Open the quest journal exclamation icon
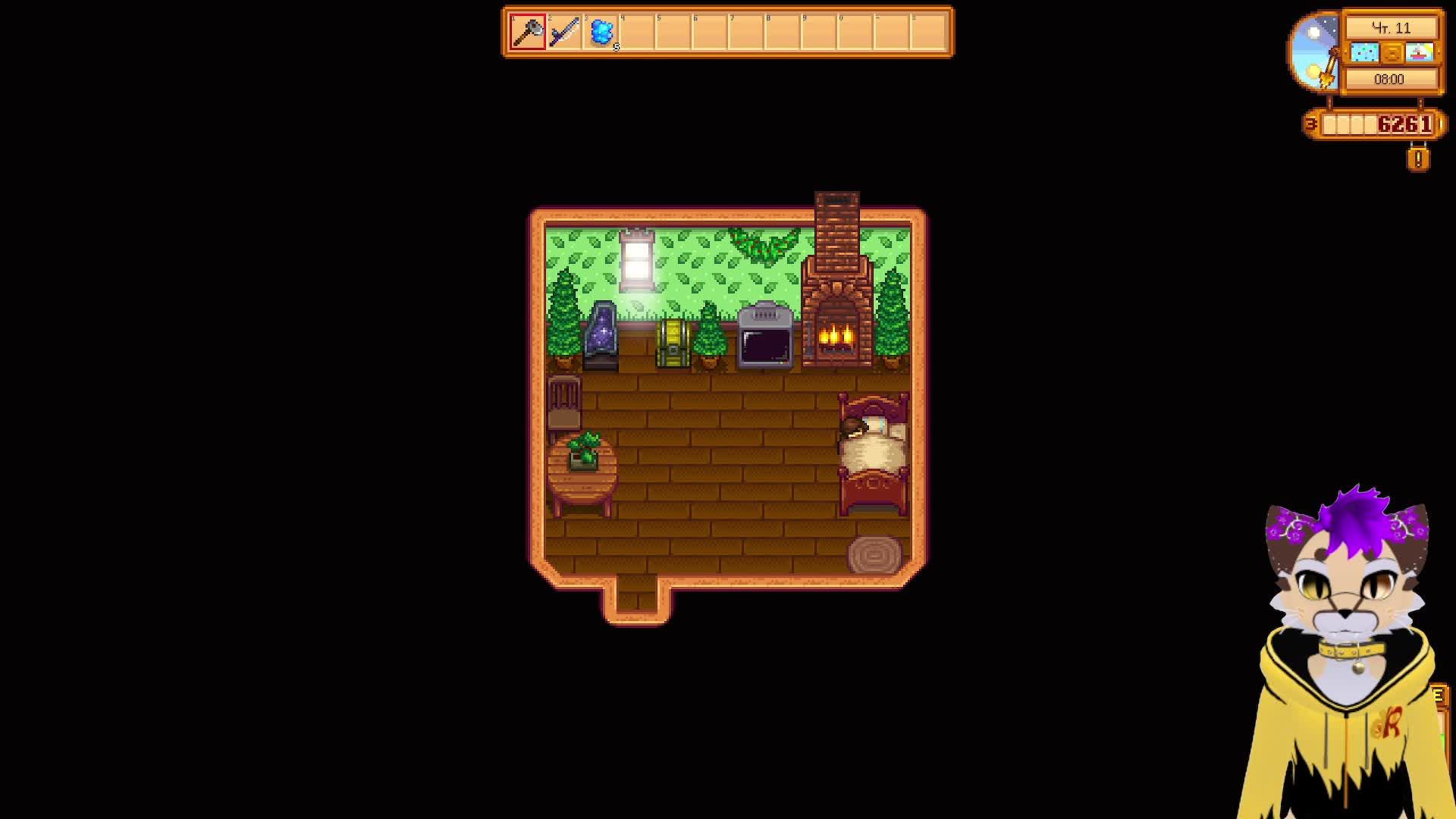Image resolution: width=1456 pixels, height=819 pixels. pyautogui.click(x=1418, y=159)
